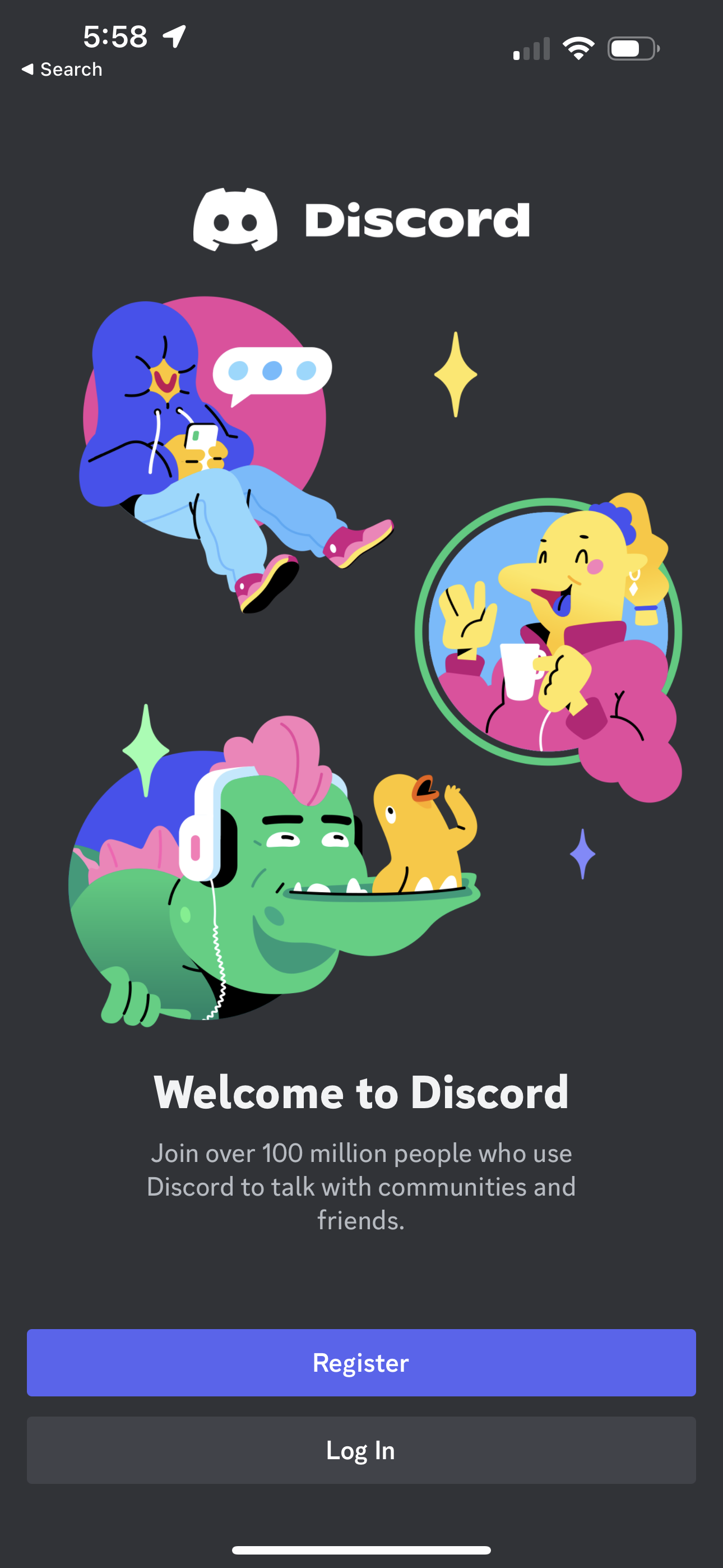Tap the Search back link
723x1568 pixels.
pos(61,69)
